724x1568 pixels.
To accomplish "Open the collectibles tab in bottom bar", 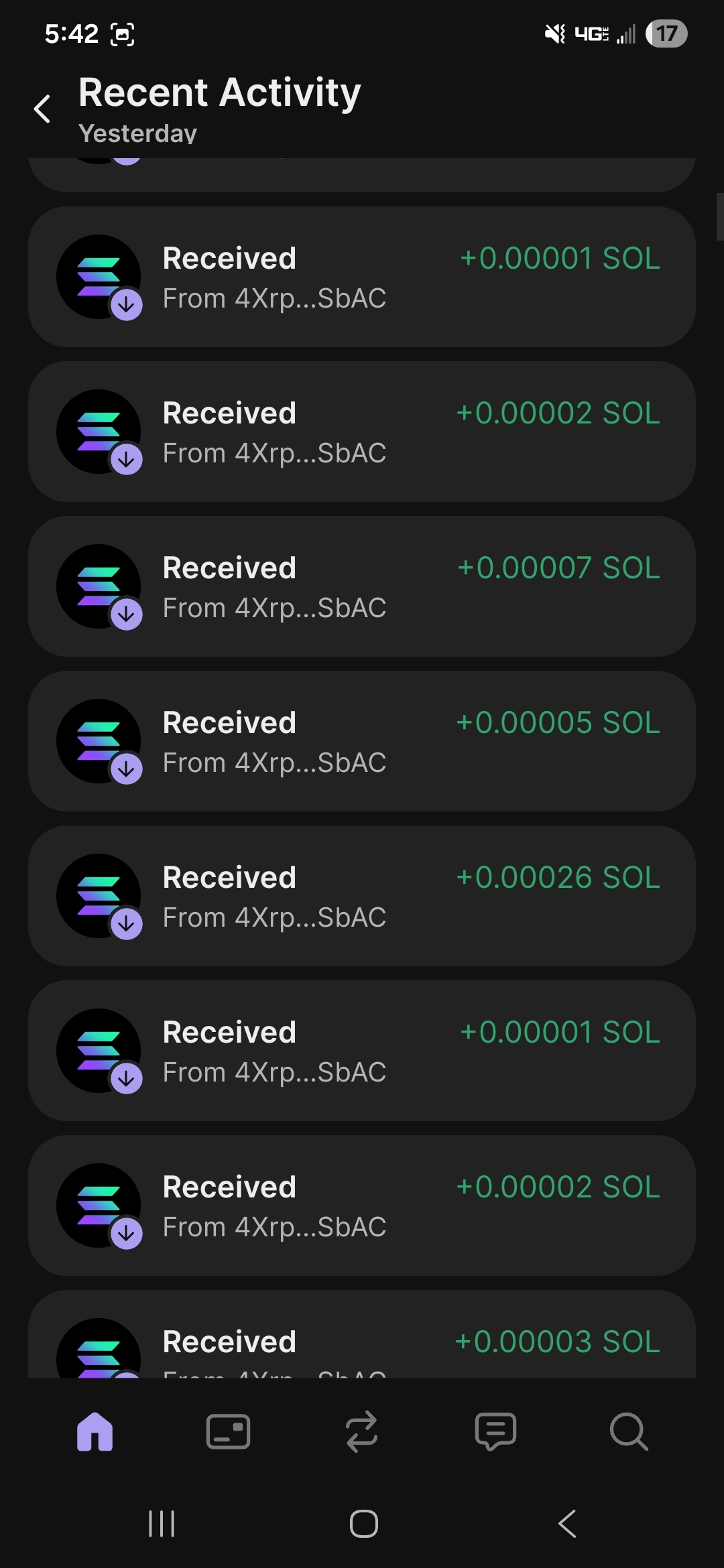I will pos(228,1432).
